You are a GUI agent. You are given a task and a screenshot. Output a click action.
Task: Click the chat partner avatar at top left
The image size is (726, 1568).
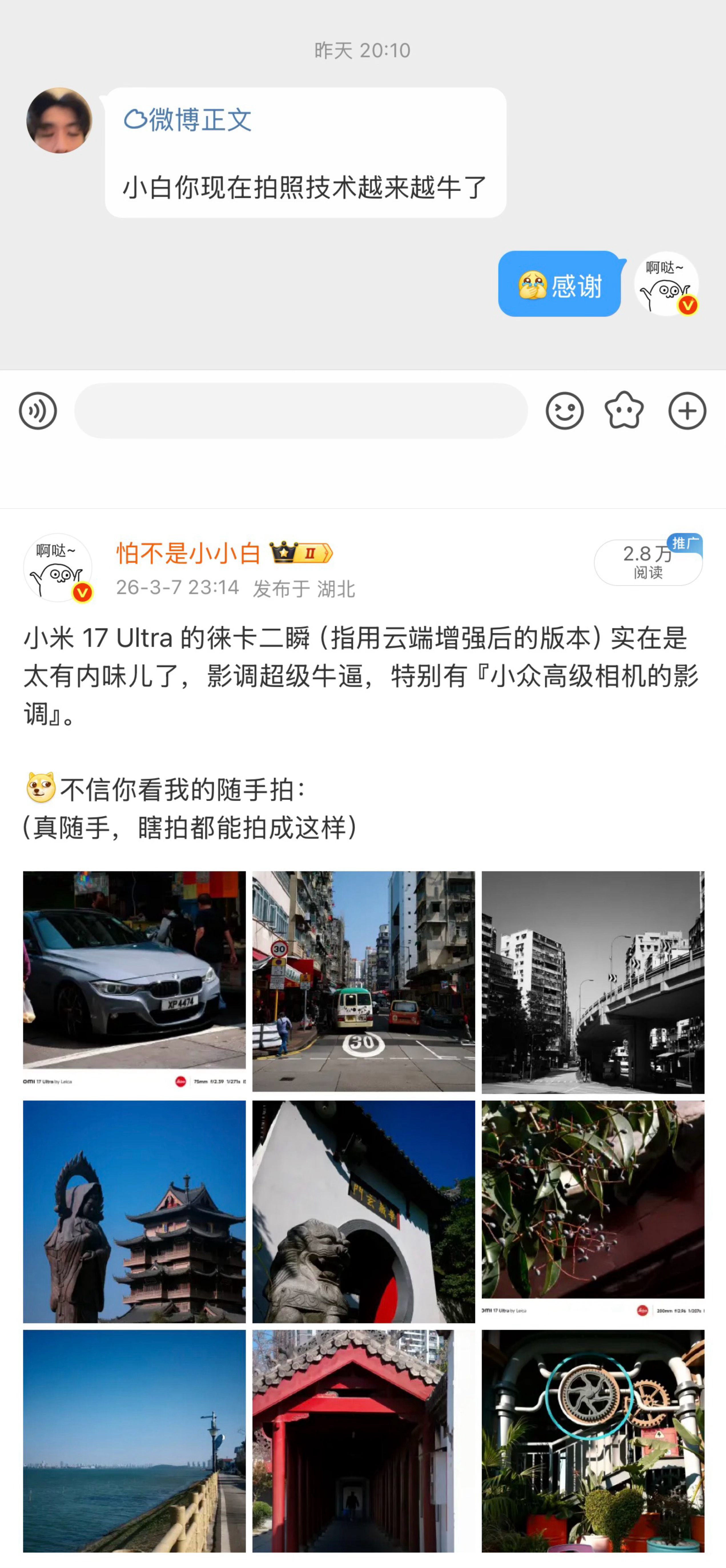[59, 120]
